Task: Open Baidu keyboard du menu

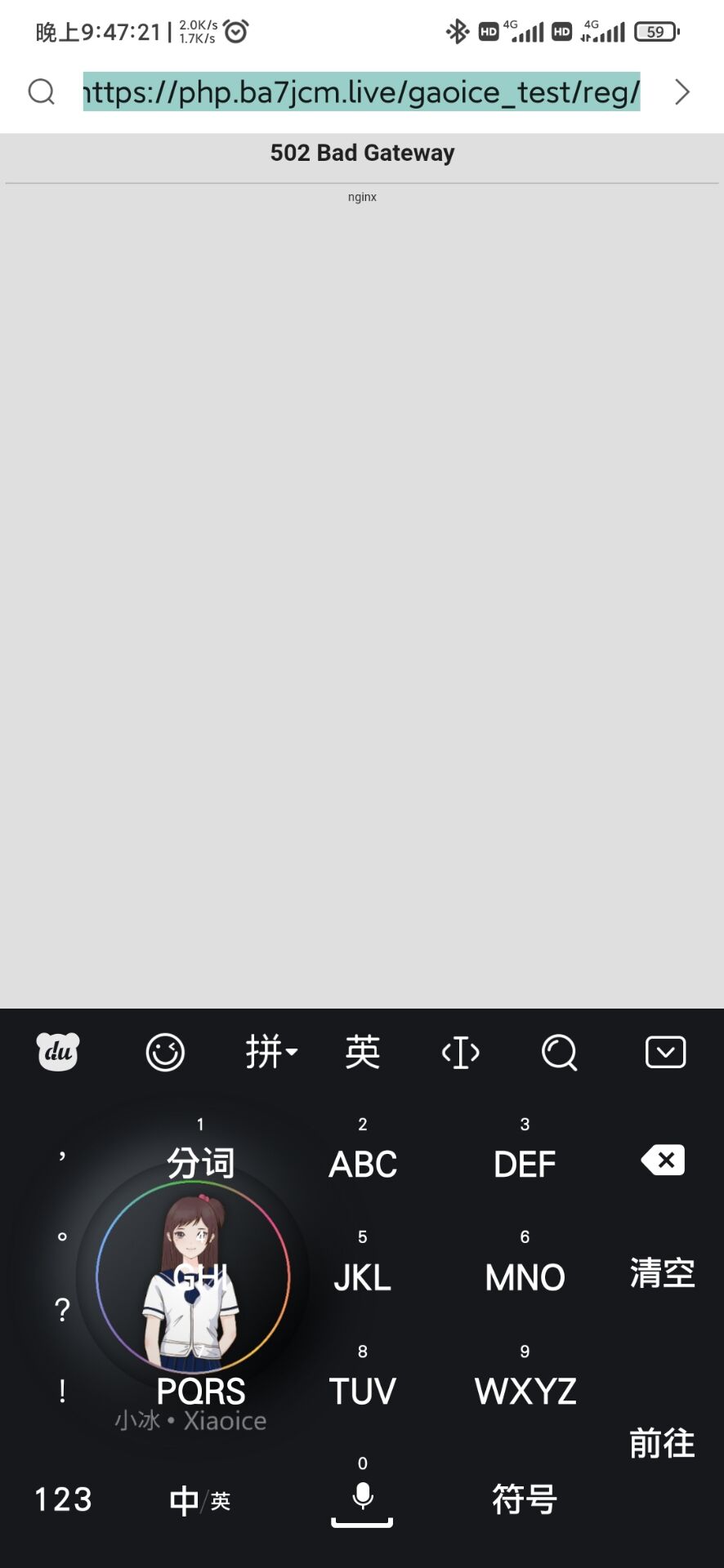Action: coord(58,1052)
